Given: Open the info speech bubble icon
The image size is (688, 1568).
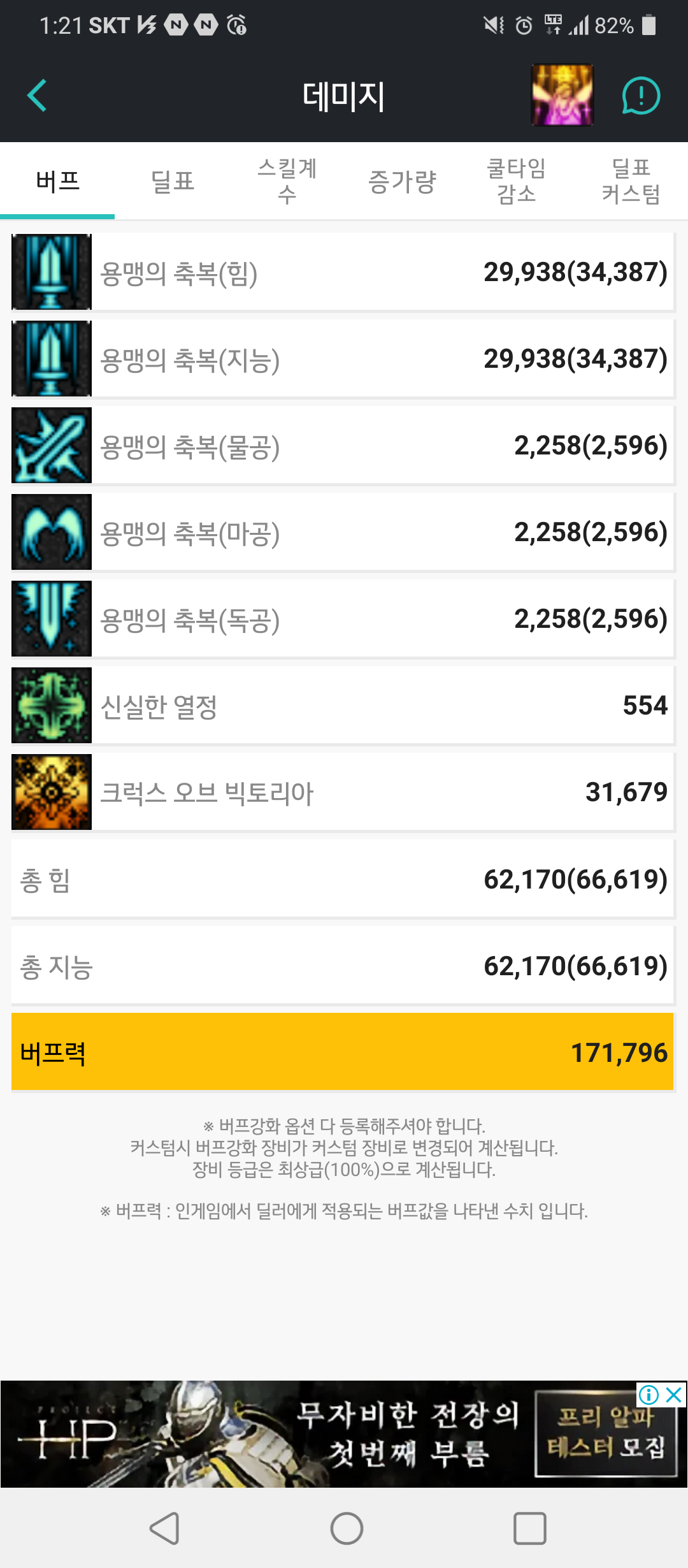Looking at the screenshot, I should 640,96.
